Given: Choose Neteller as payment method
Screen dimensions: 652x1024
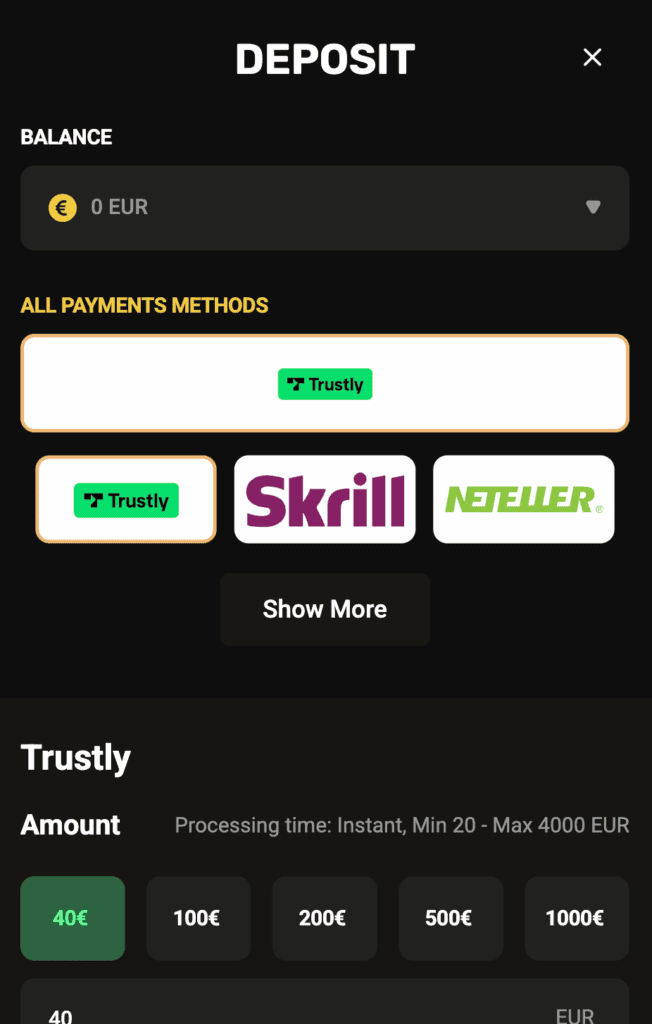Looking at the screenshot, I should [523, 500].
